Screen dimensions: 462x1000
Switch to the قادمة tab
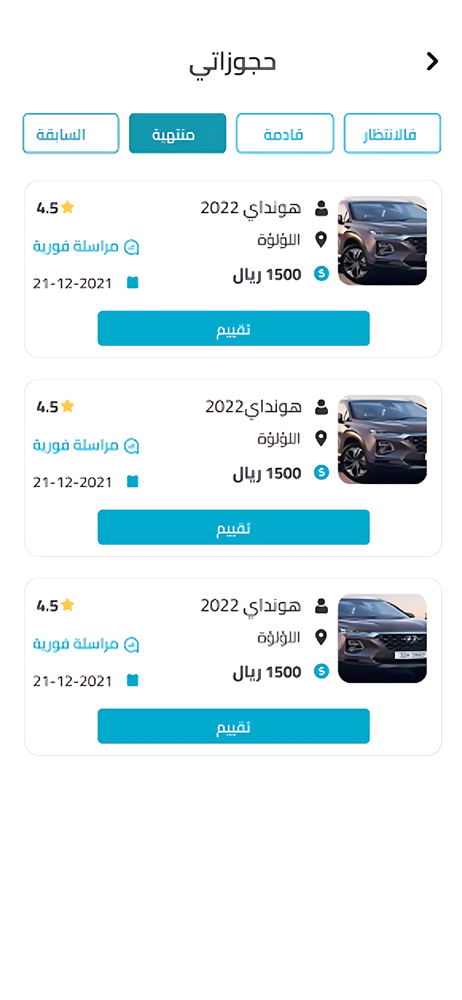[x=285, y=133]
